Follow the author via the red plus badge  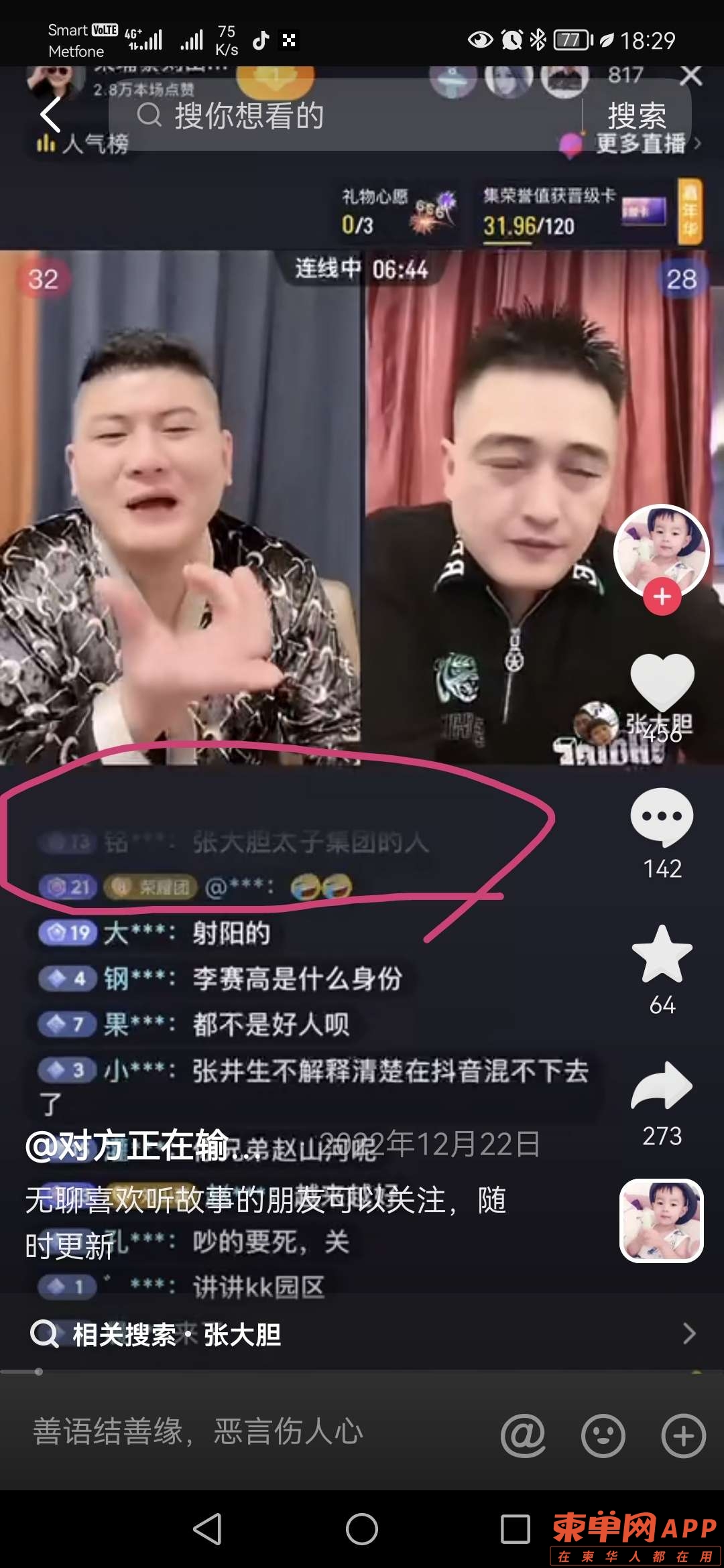point(662,596)
